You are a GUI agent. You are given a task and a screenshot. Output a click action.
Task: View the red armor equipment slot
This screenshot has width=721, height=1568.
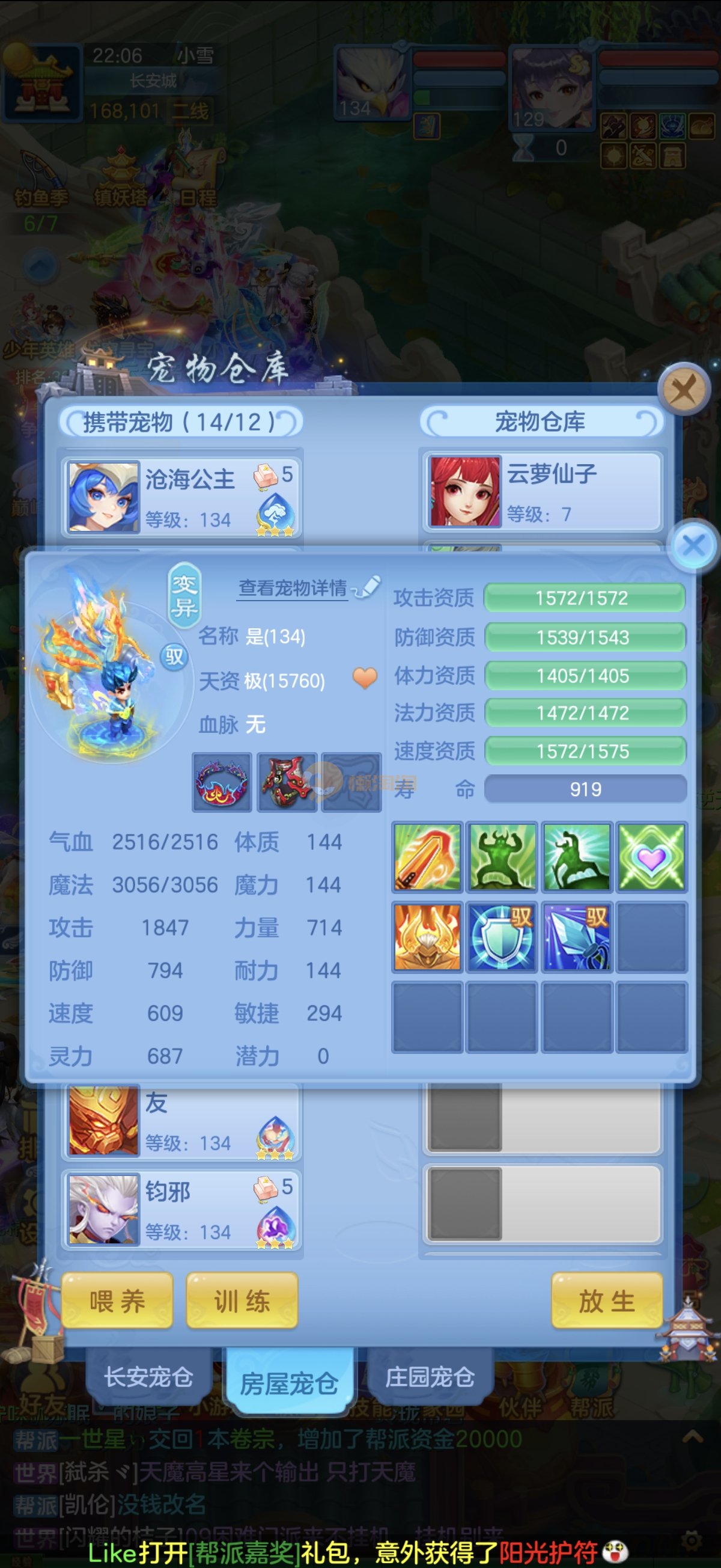coord(287,782)
